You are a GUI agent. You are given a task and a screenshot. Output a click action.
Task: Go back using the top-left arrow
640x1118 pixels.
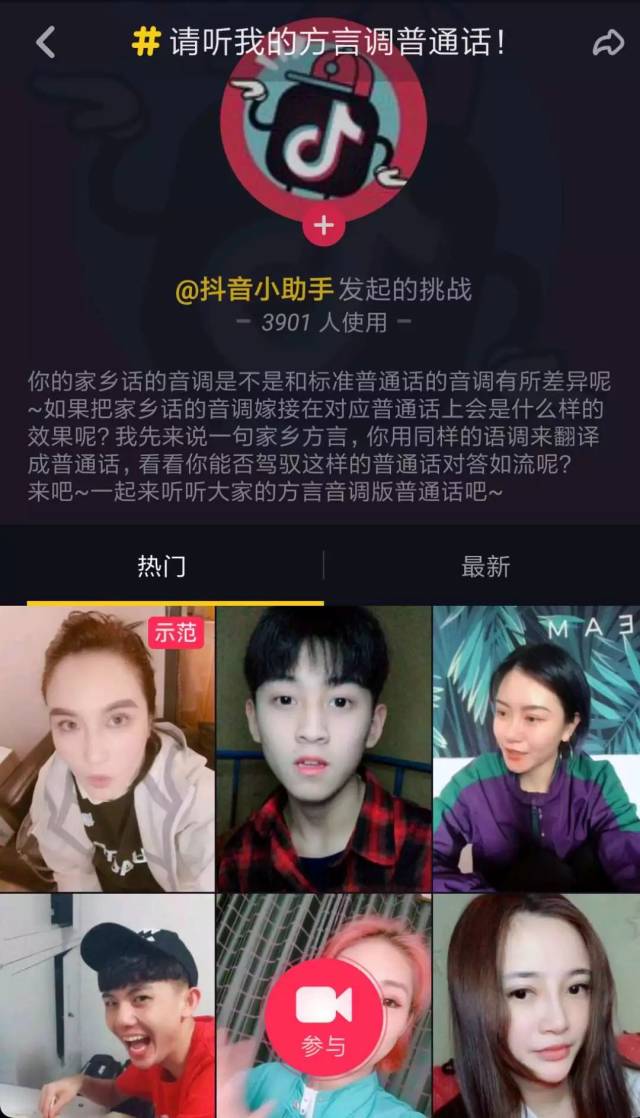tap(45, 42)
